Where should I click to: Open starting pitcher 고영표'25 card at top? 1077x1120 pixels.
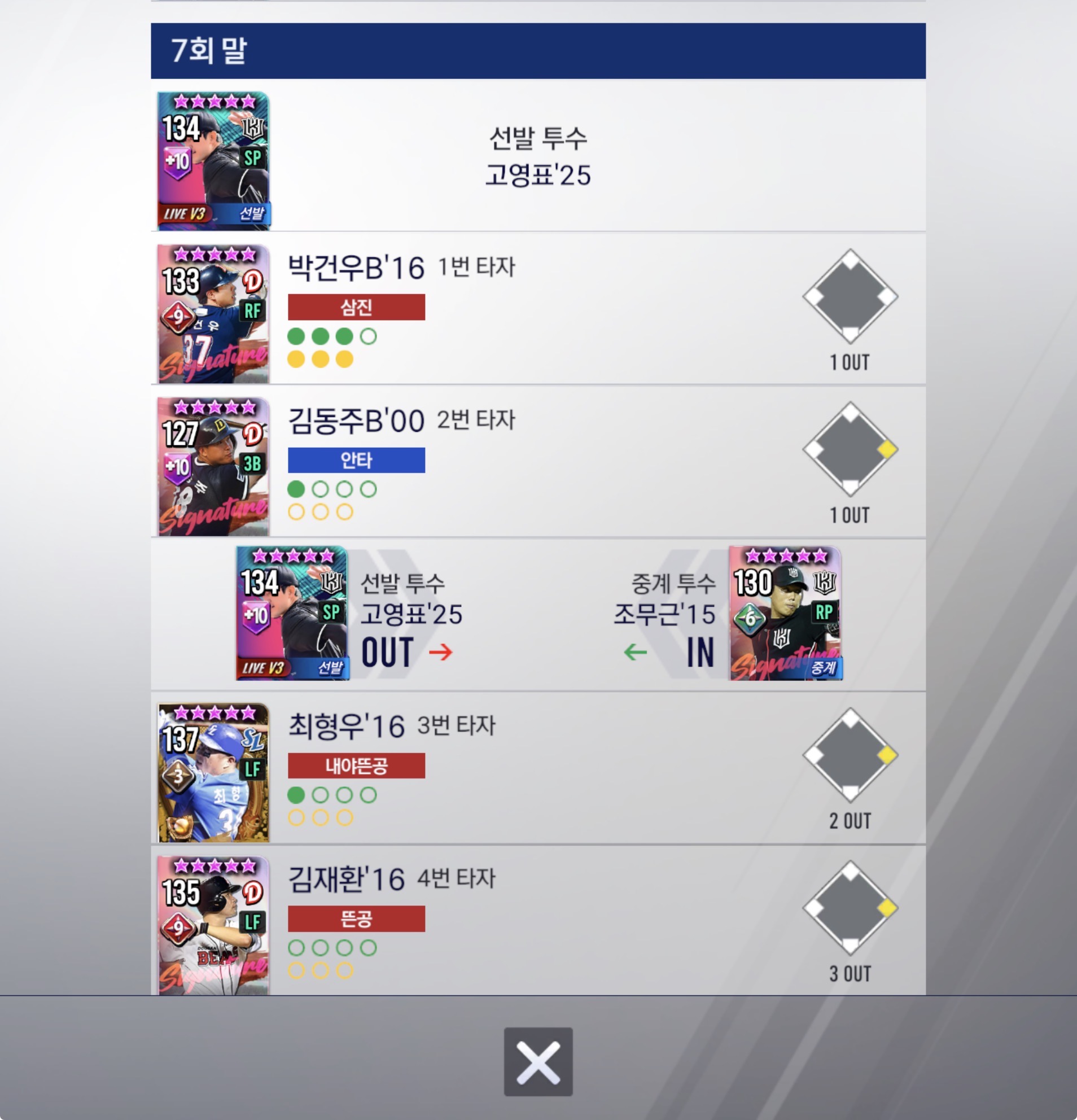pos(213,160)
